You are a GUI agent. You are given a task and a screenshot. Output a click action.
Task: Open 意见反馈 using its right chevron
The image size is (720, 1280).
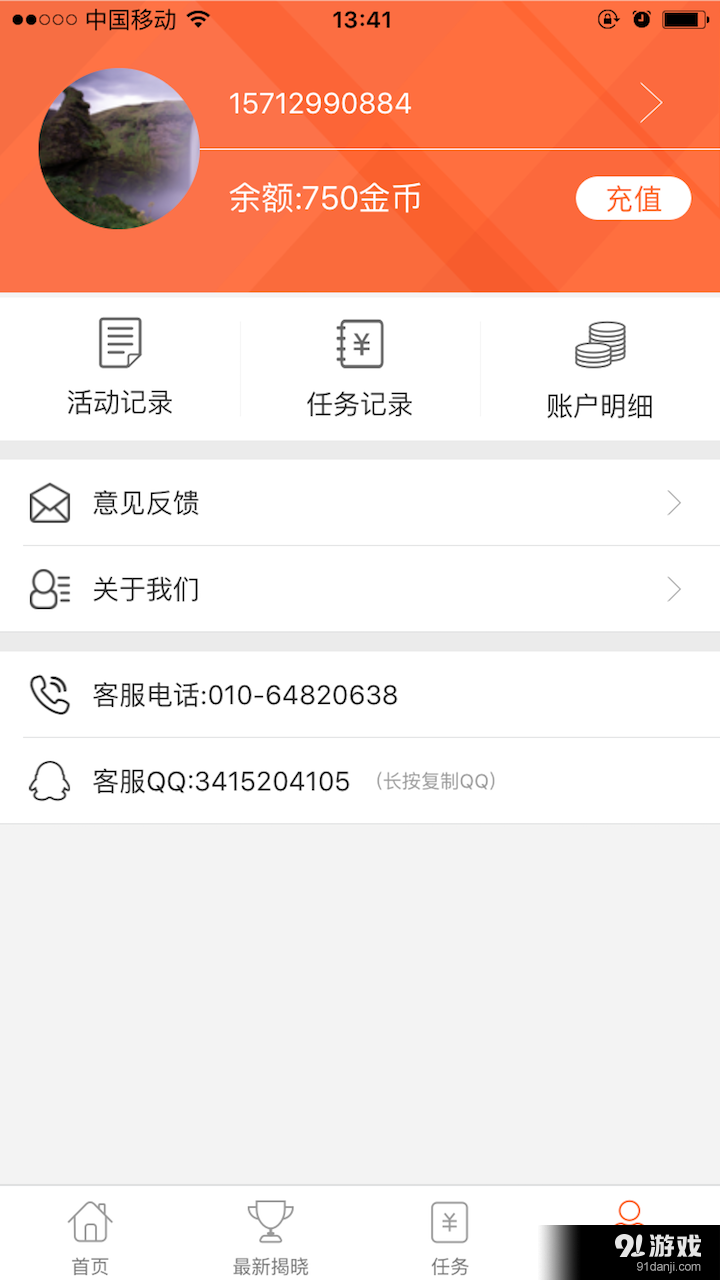[x=674, y=503]
